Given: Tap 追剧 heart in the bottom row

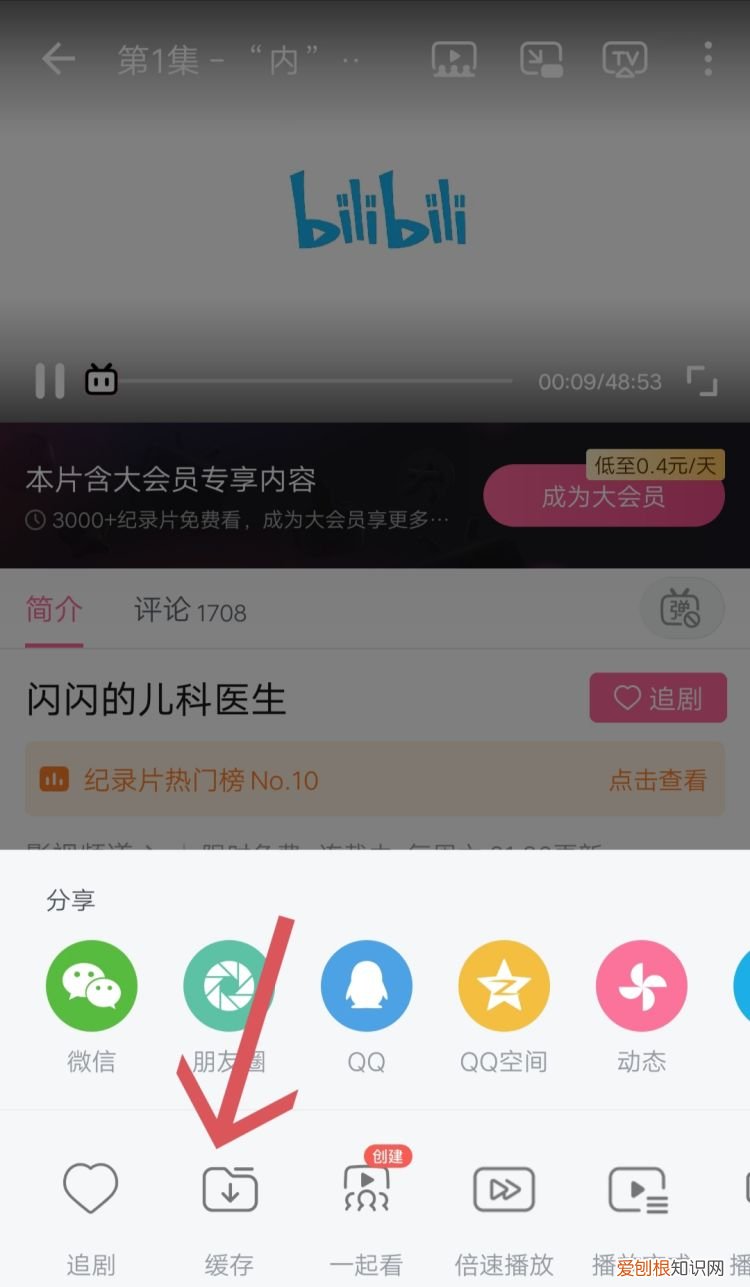Looking at the screenshot, I should pyautogui.click(x=91, y=1190).
